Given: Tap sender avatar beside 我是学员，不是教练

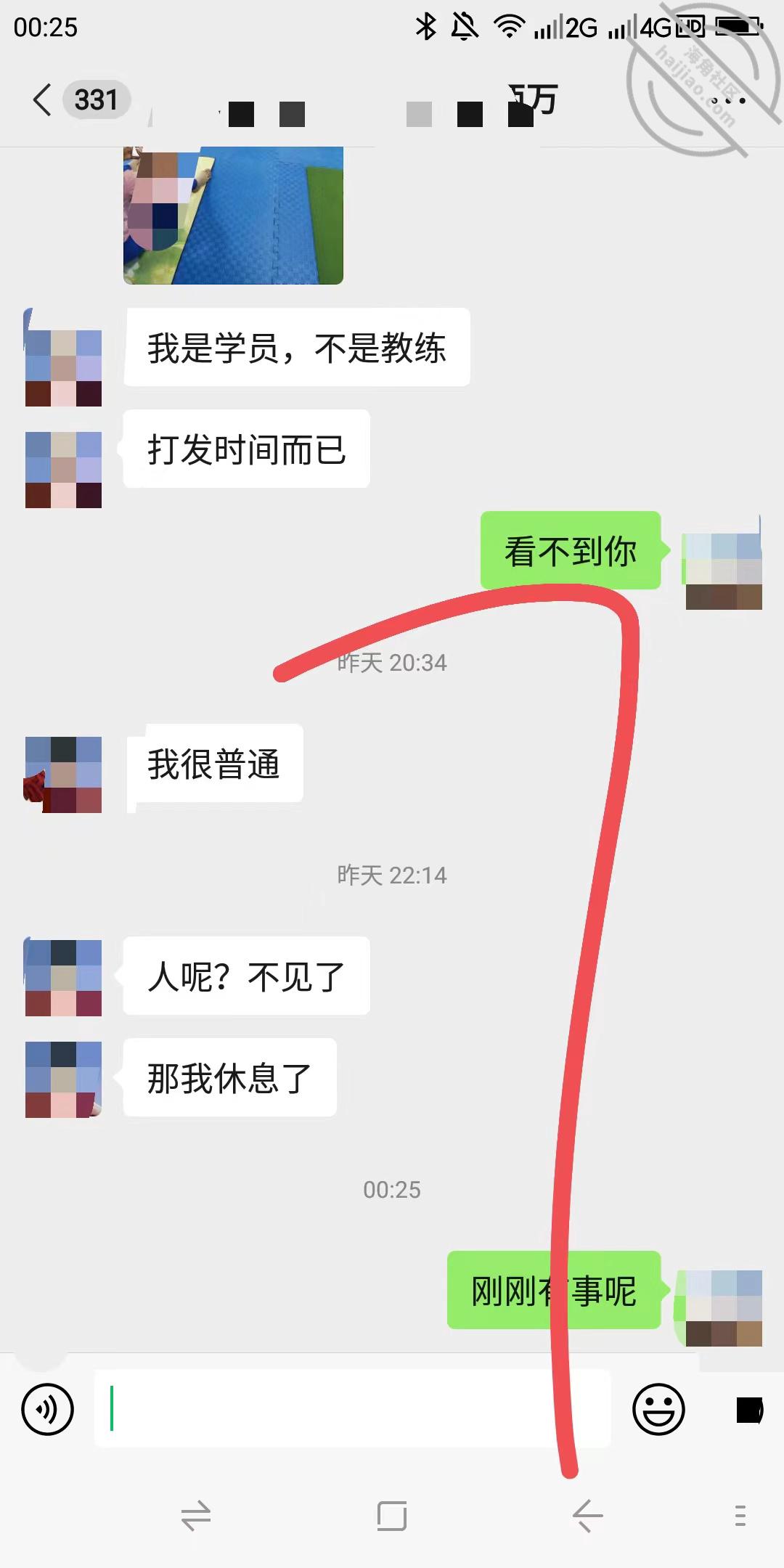Looking at the screenshot, I should [x=63, y=367].
